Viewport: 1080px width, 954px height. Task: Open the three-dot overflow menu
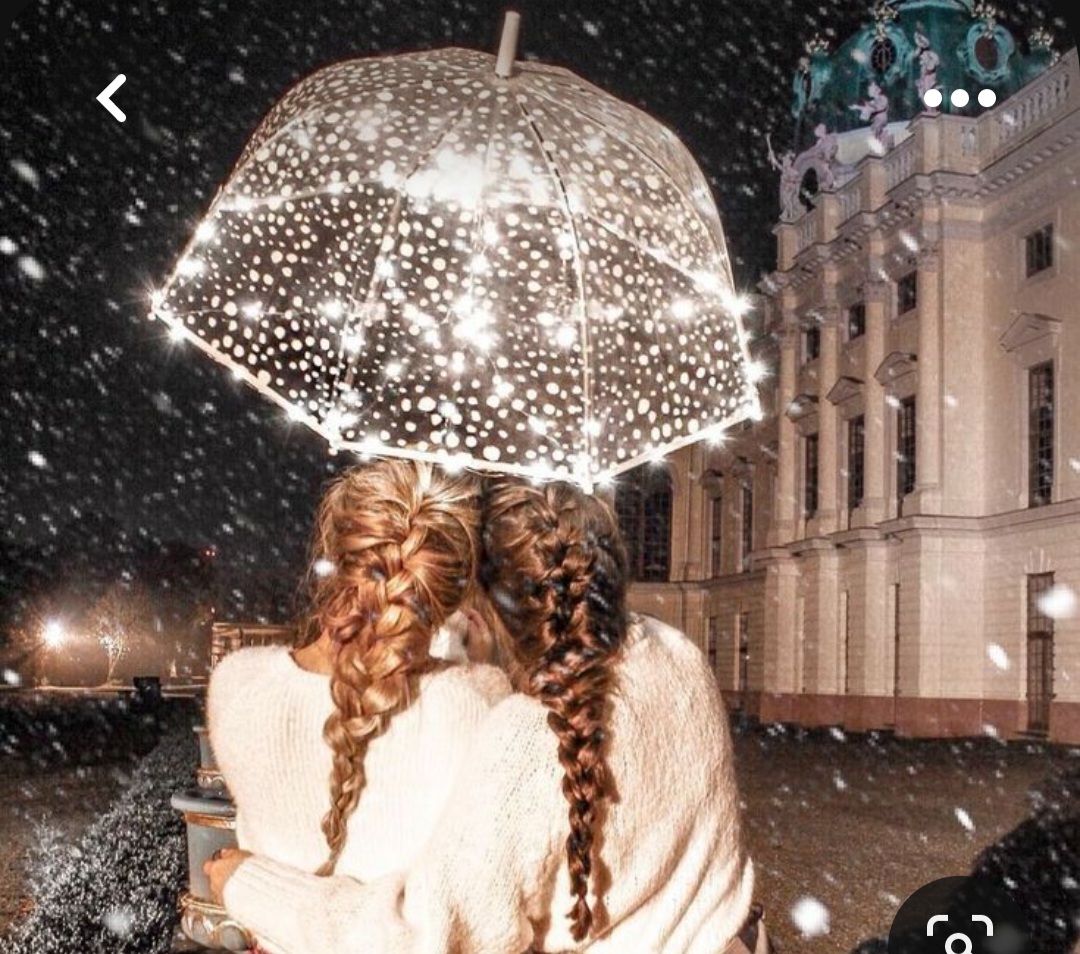[x=959, y=98]
